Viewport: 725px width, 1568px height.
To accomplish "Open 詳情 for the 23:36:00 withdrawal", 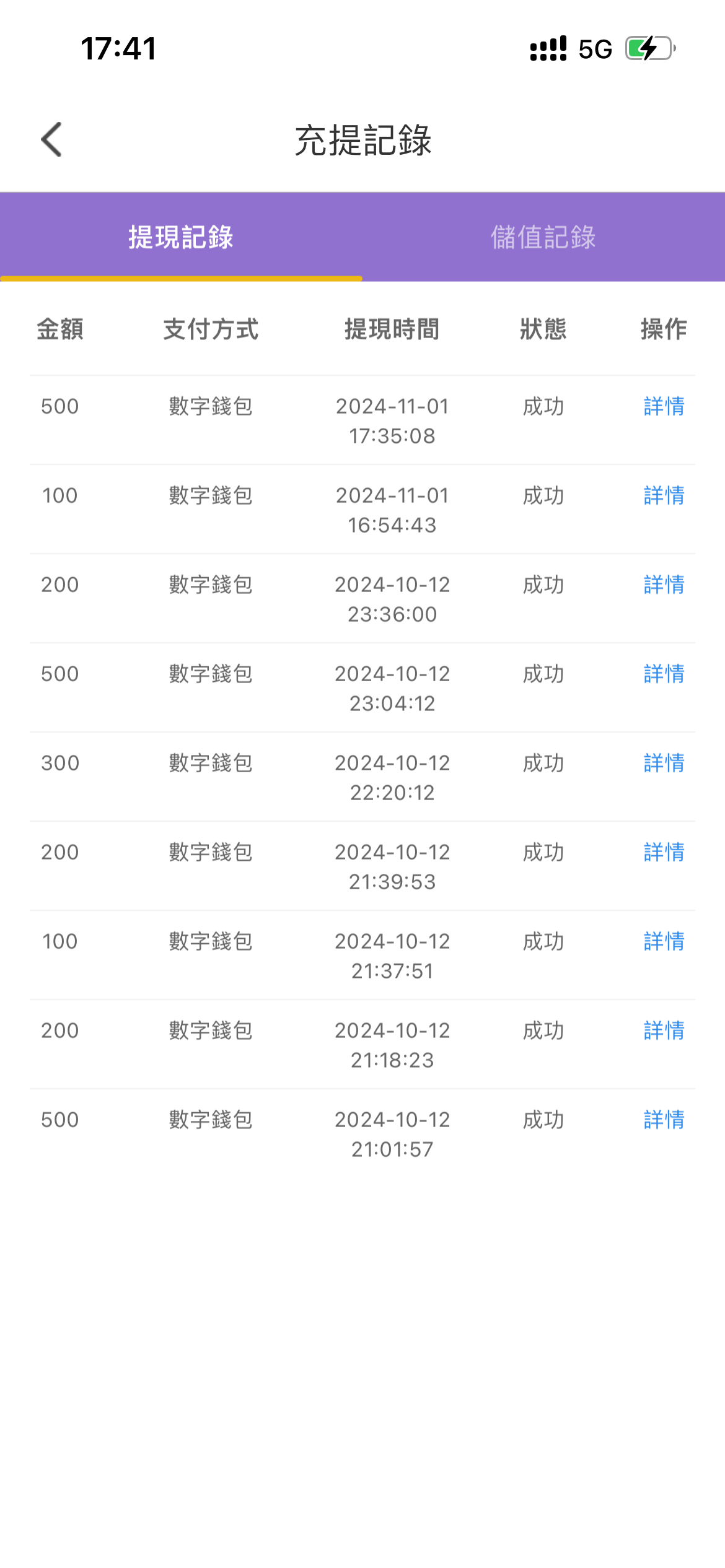I will pos(664,585).
